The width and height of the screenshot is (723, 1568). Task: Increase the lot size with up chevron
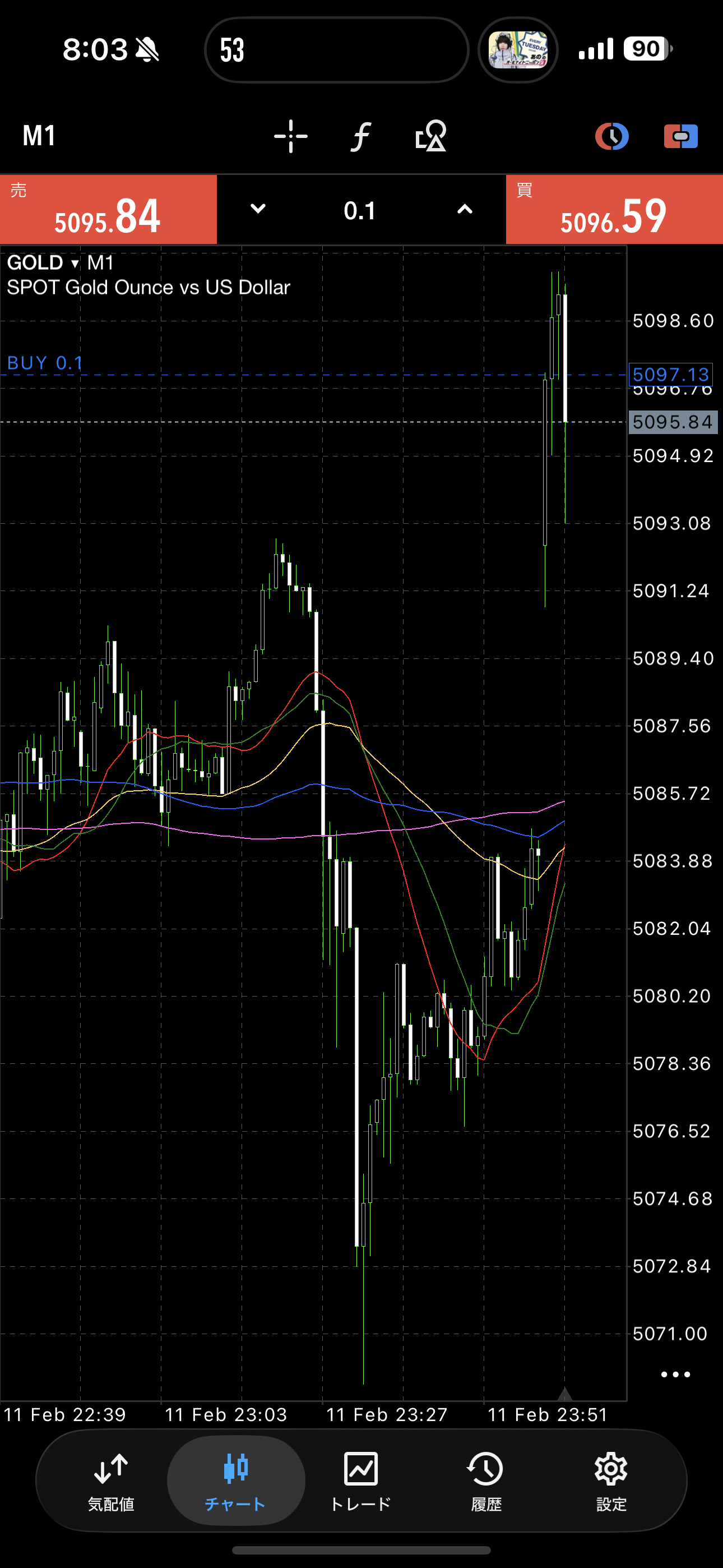[x=465, y=209]
